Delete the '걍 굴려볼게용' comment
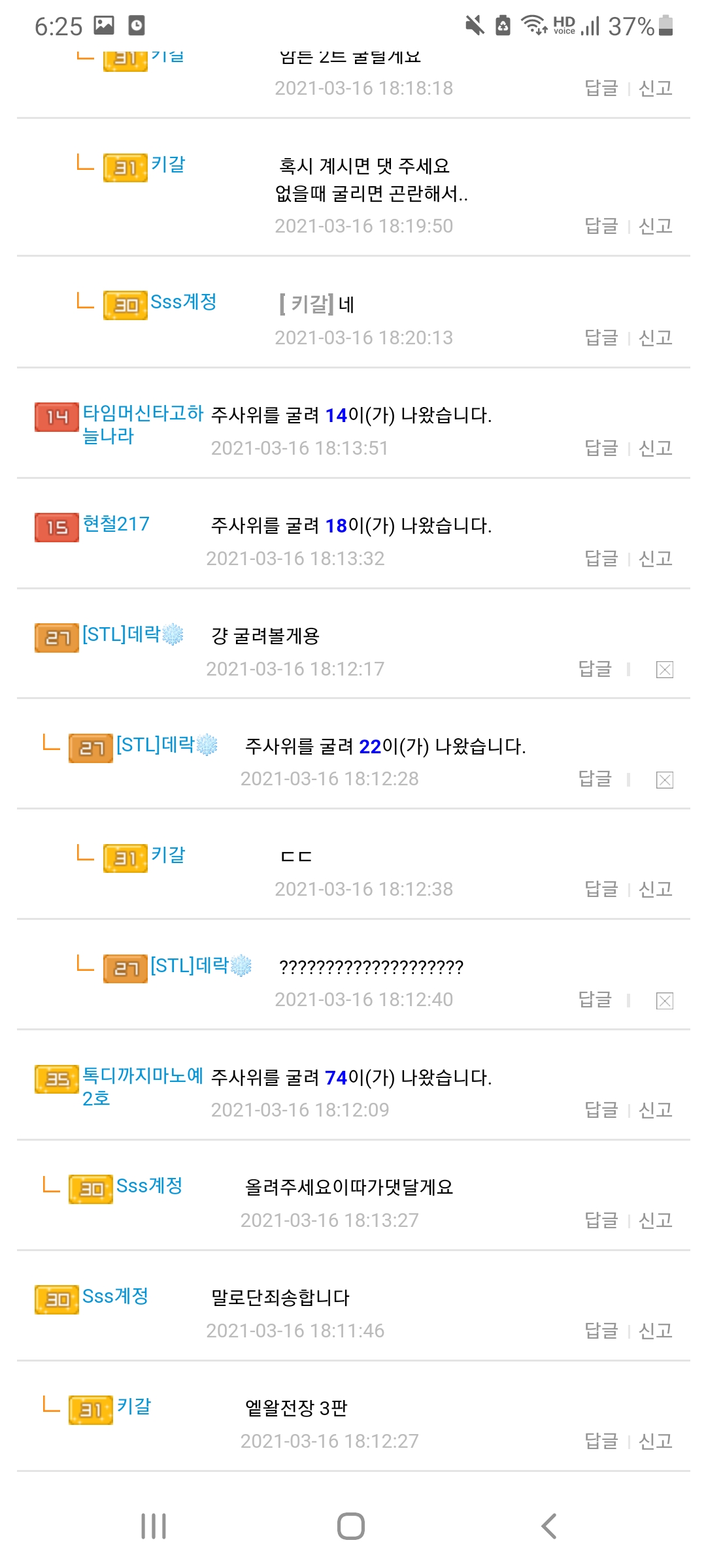The width and height of the screenshot is (706, 1568). click(664, 670)
